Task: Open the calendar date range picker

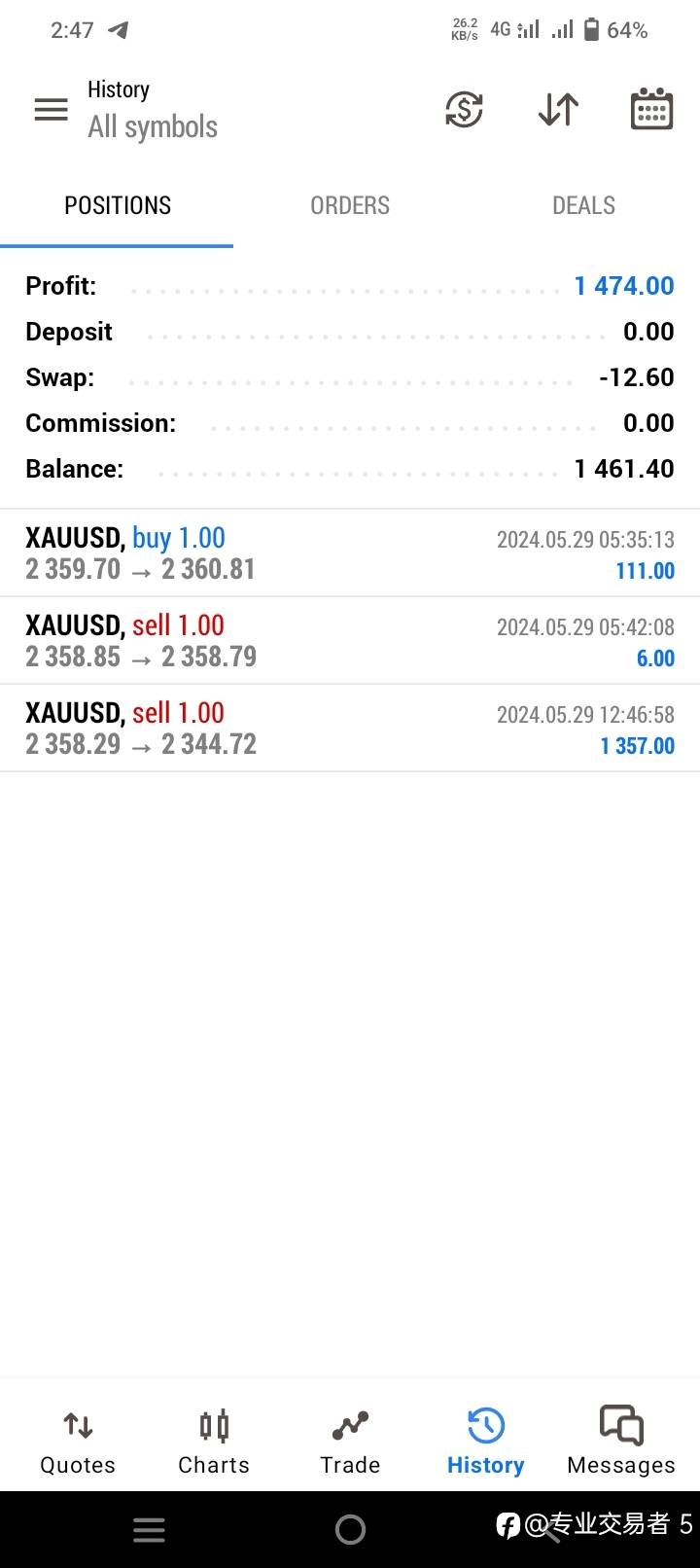Action: pyautogui.click(x=651, y=109)
